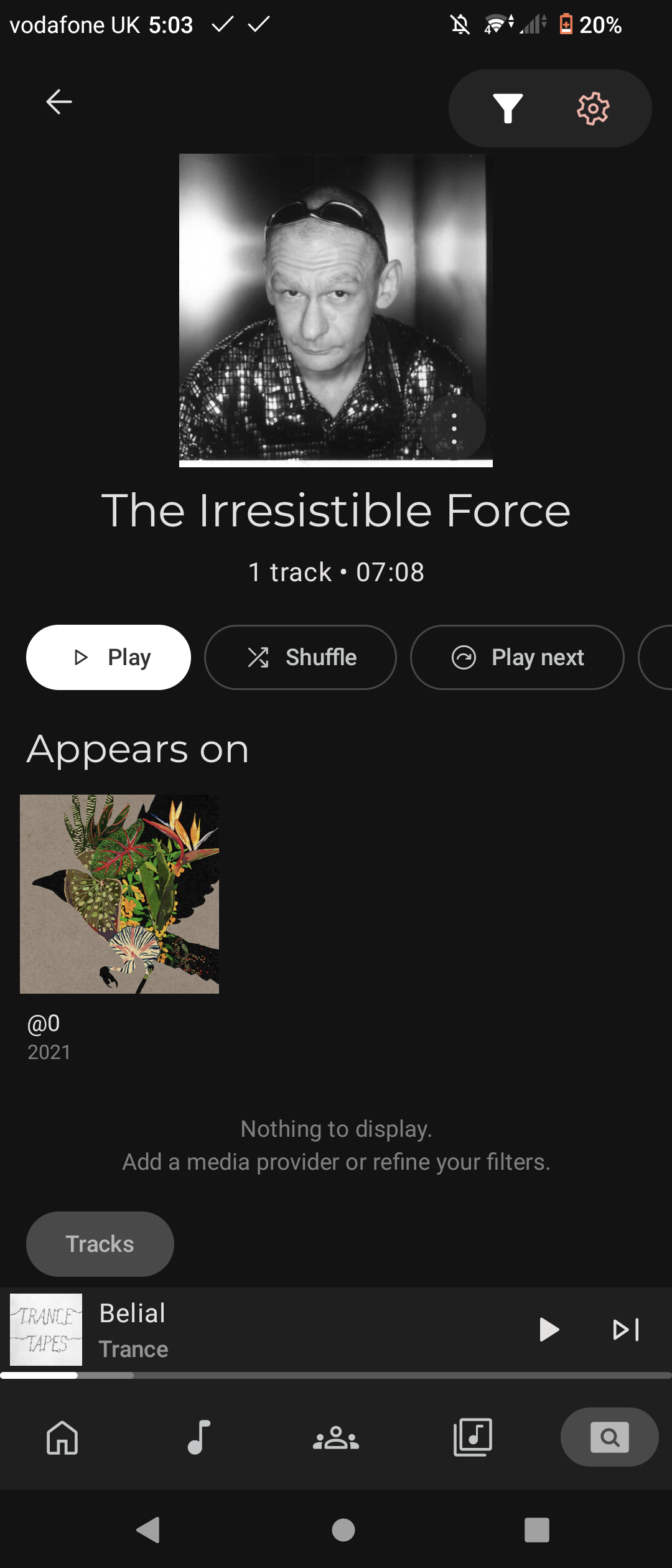Viewport: 672px width, 1568px height.
Task: Switch to the Home tab
Action: click(x=62, y=1437)
